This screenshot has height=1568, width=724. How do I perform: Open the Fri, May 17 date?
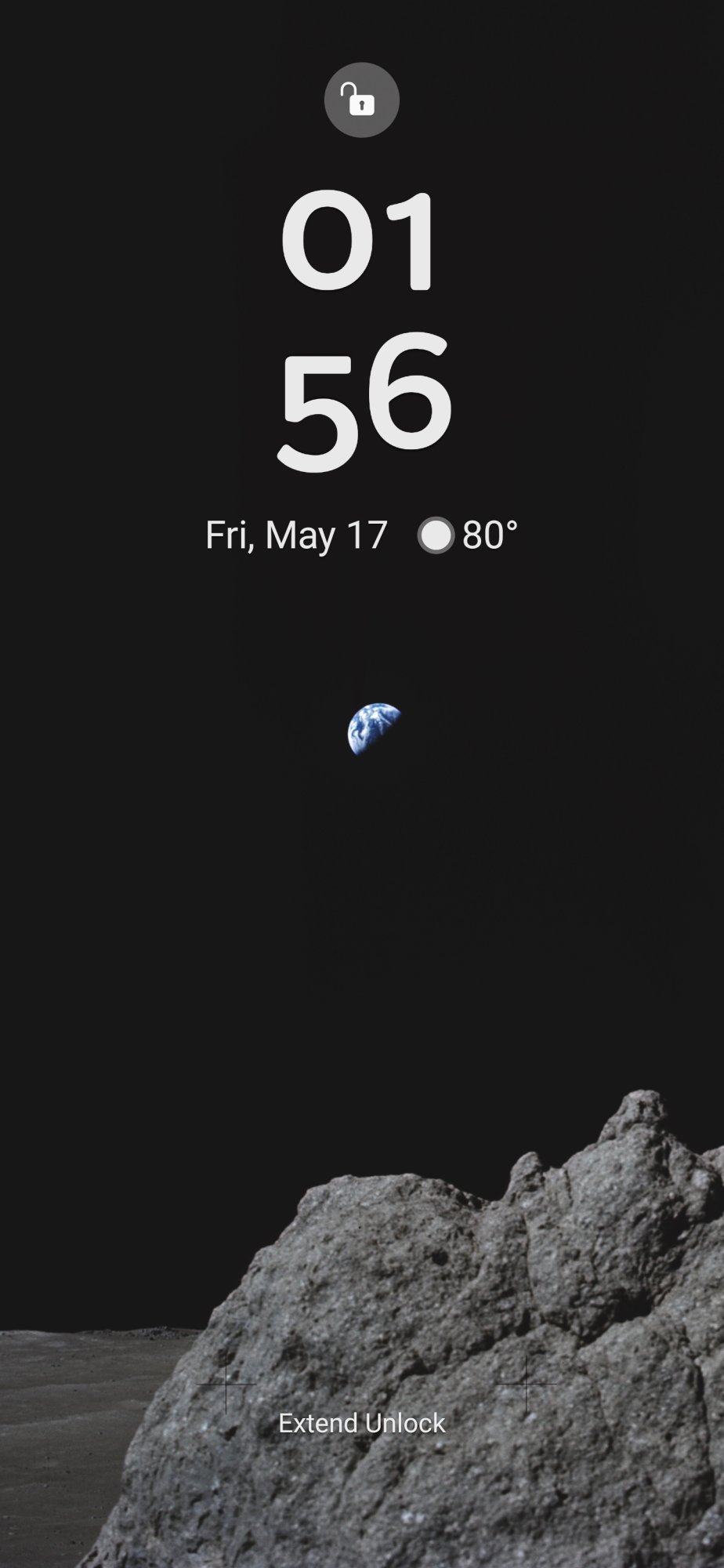click(296, 535)
